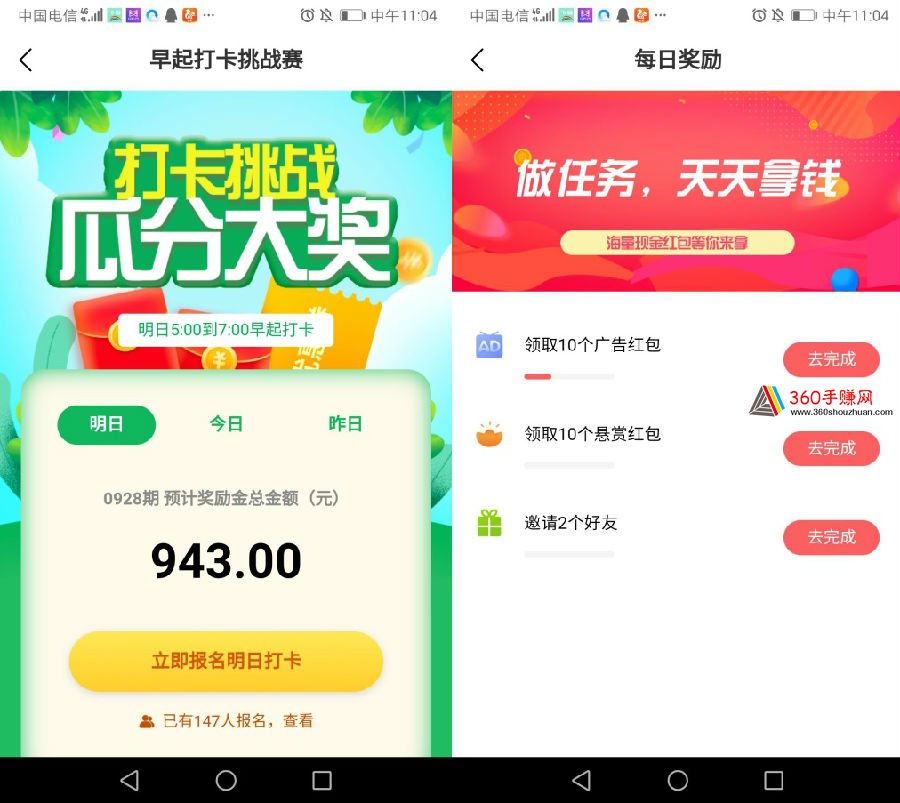Go back from the 早起打卡挑战赛 page
The width and height of the screenshot is (900, 803).
coord(26,60)
